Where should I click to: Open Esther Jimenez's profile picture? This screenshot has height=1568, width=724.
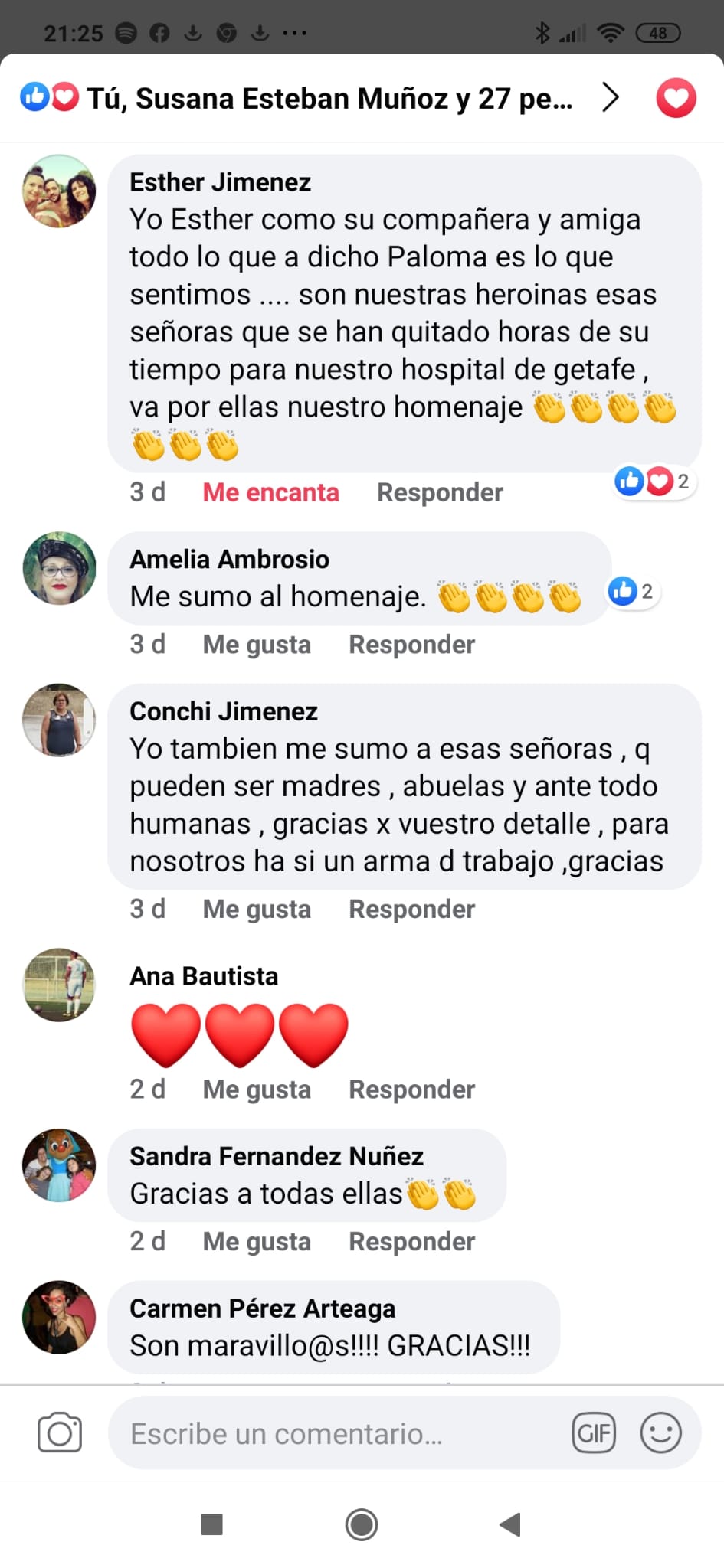click(x=59, y=191)
